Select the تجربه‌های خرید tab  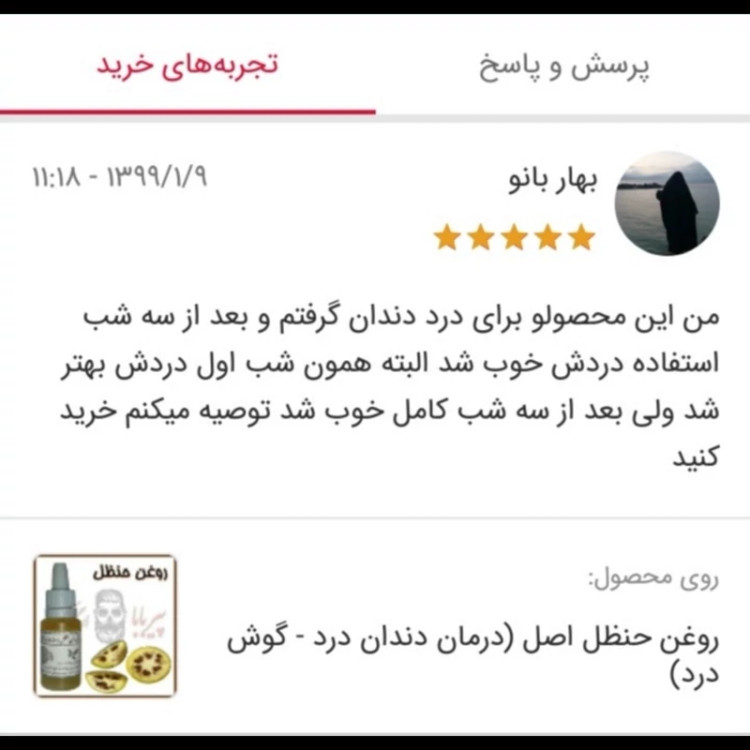187,66
